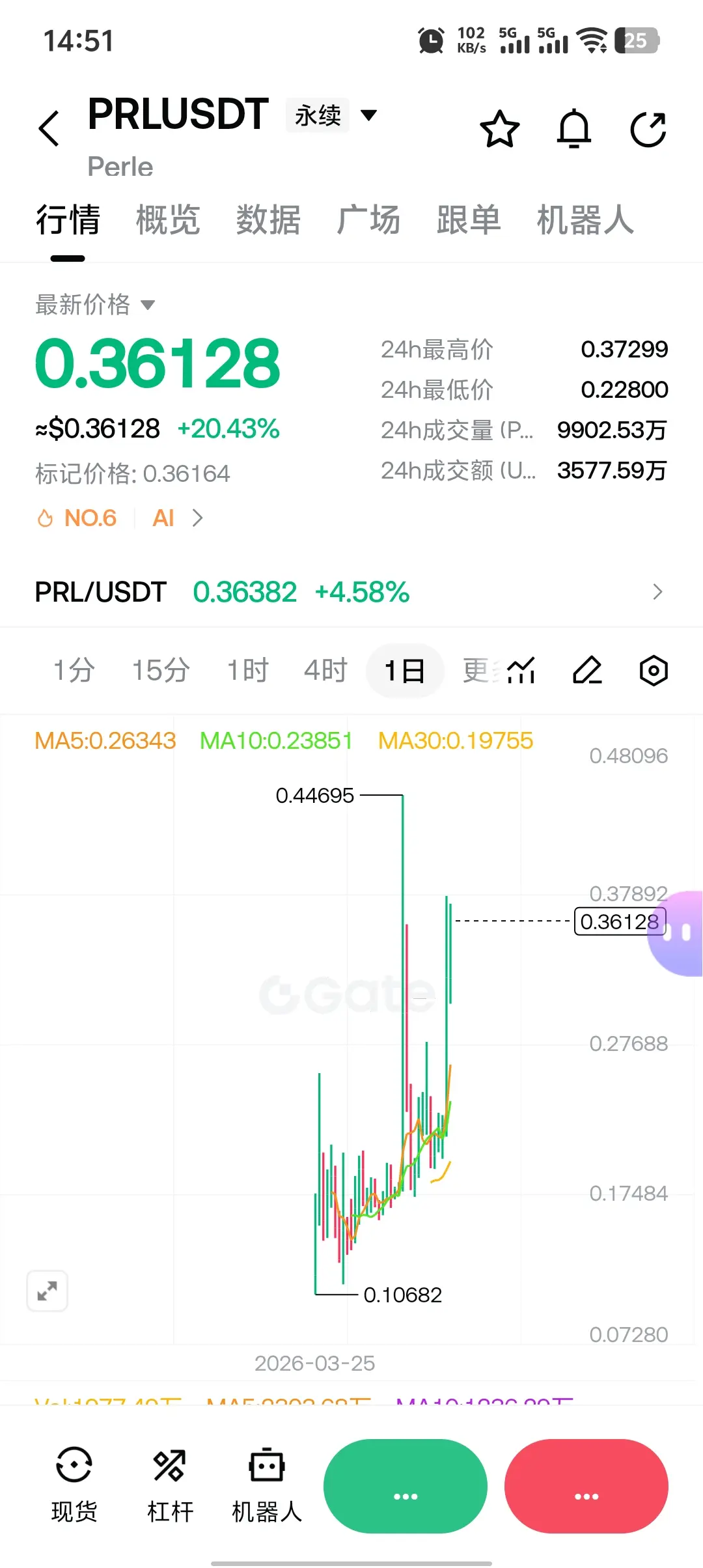Viewport: 703px width, 1568px height.
Task: Go back using the top-left arrow
Action: tap(49, 128)
